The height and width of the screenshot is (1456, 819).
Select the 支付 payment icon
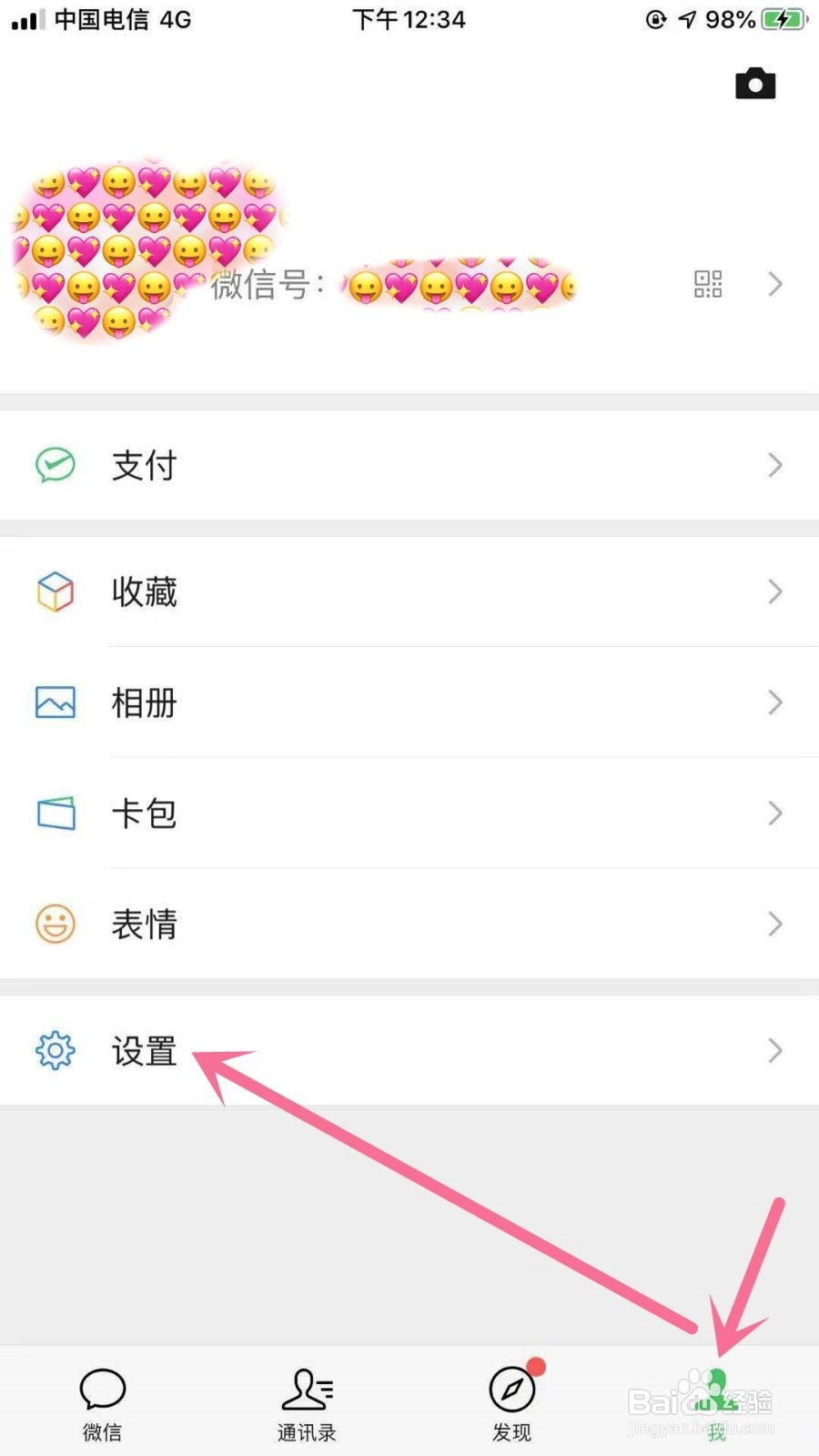click(55, 465)
